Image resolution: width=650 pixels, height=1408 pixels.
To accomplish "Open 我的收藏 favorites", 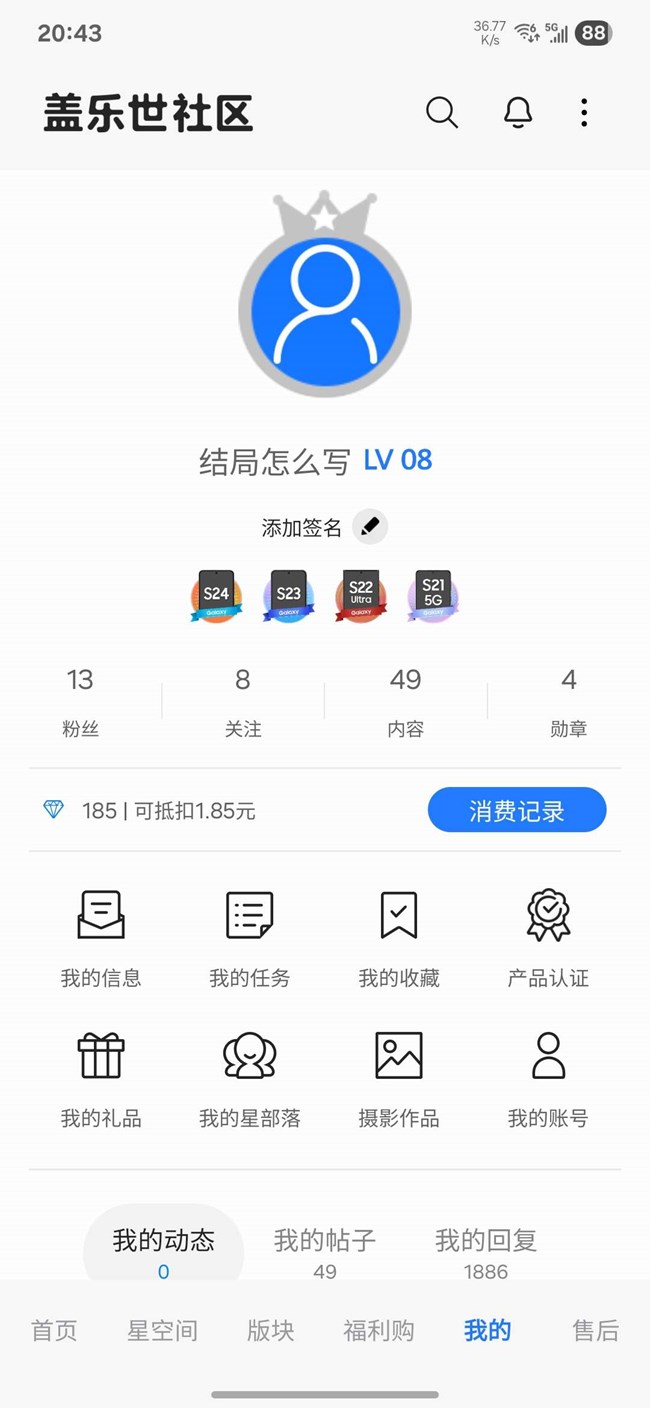I will [x=399, y=937].
